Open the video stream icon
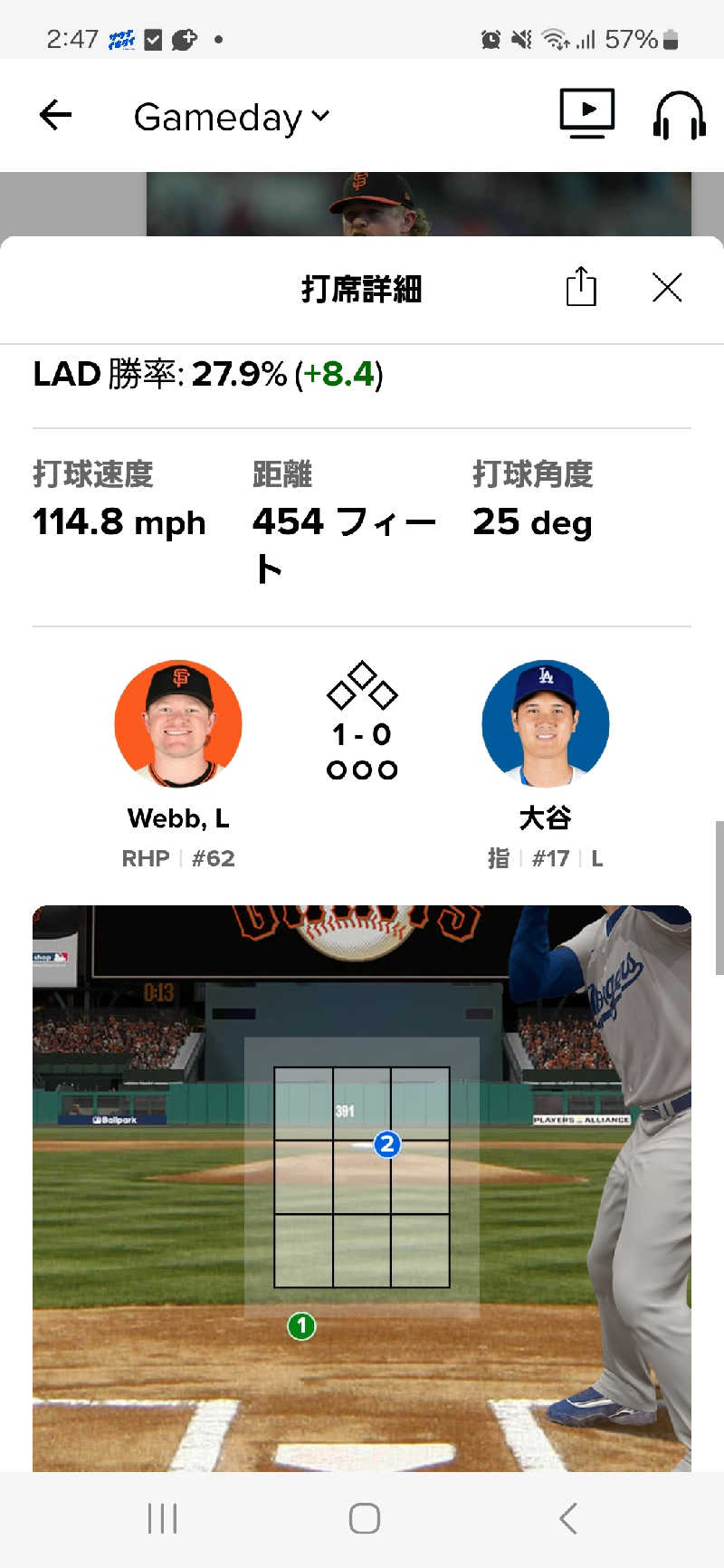724x1568 pixels. click(586, 113)
